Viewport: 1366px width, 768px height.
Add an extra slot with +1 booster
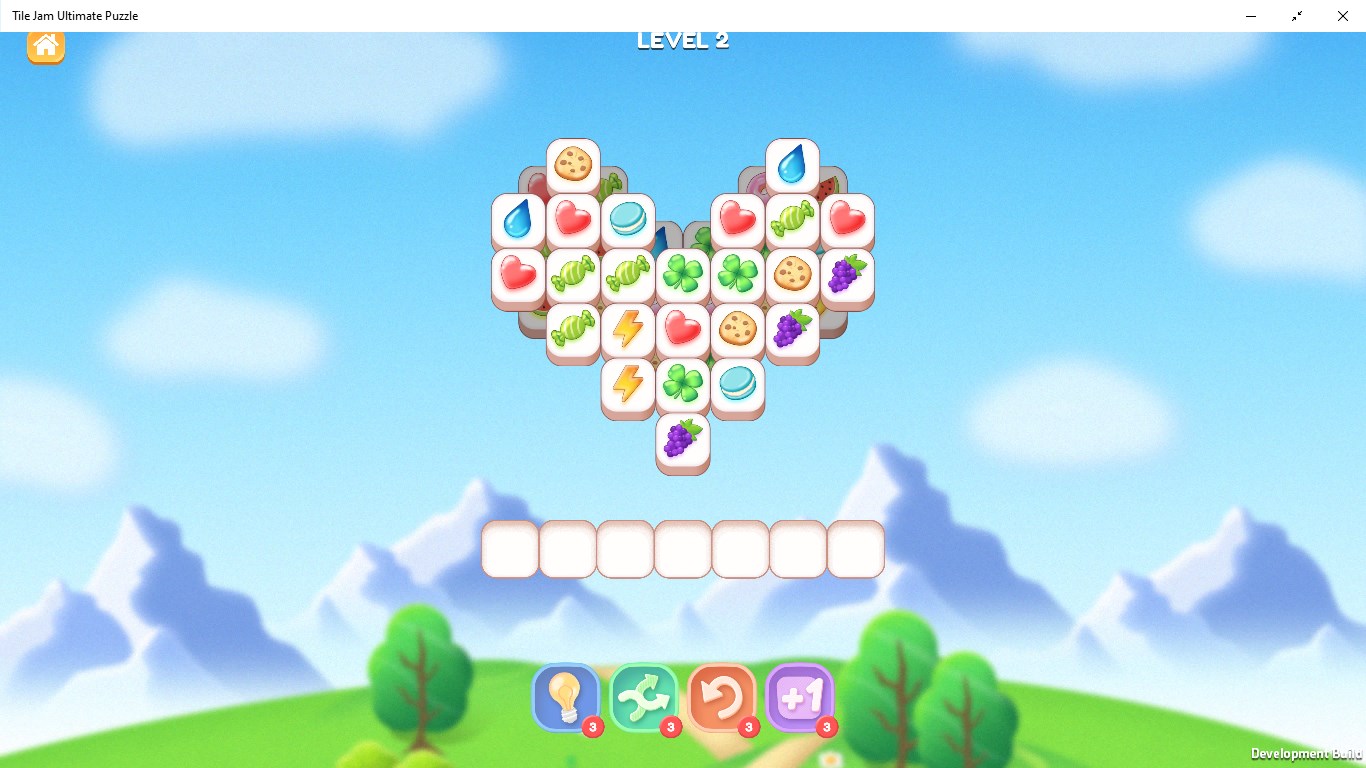pyautogui.click(x=799, y=697)
